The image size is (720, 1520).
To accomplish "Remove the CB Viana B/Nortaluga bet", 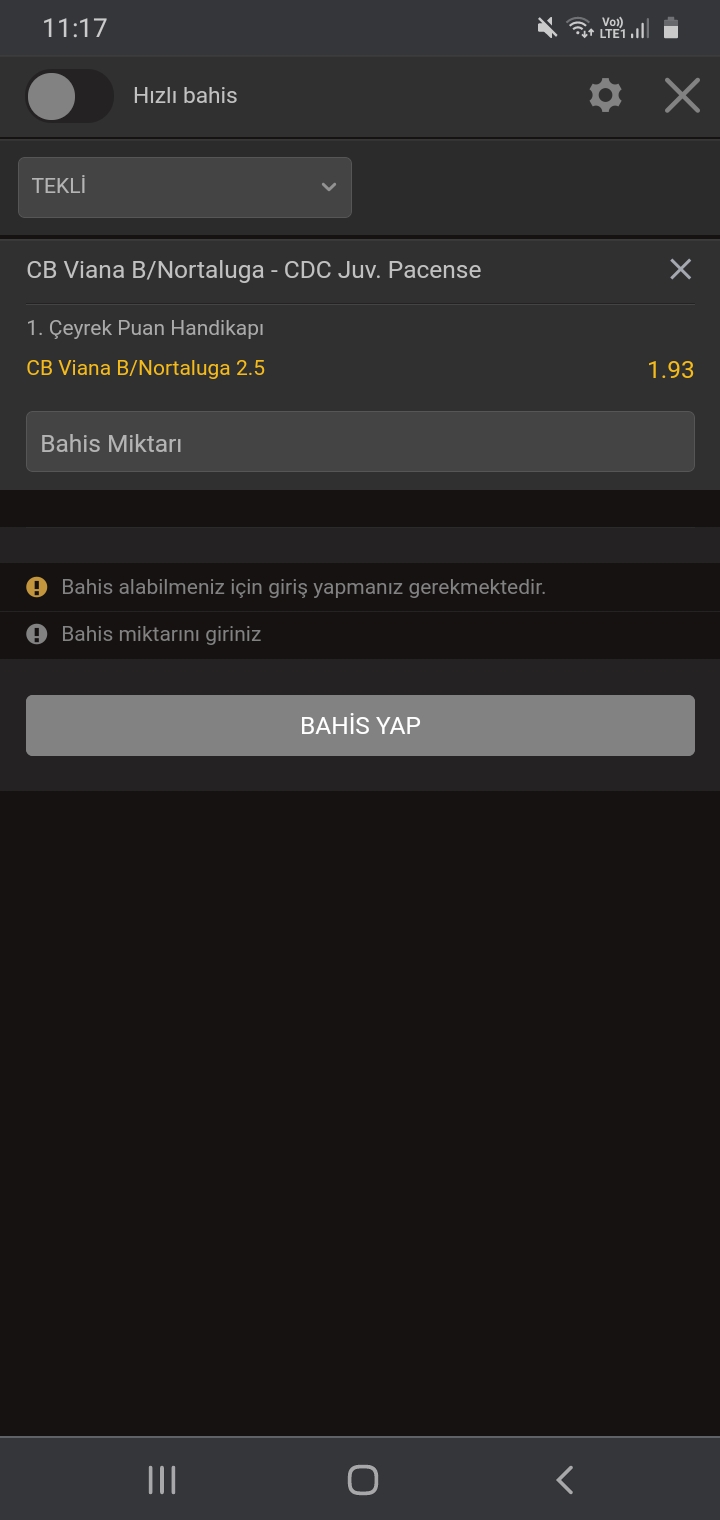I will coord(680,269).
